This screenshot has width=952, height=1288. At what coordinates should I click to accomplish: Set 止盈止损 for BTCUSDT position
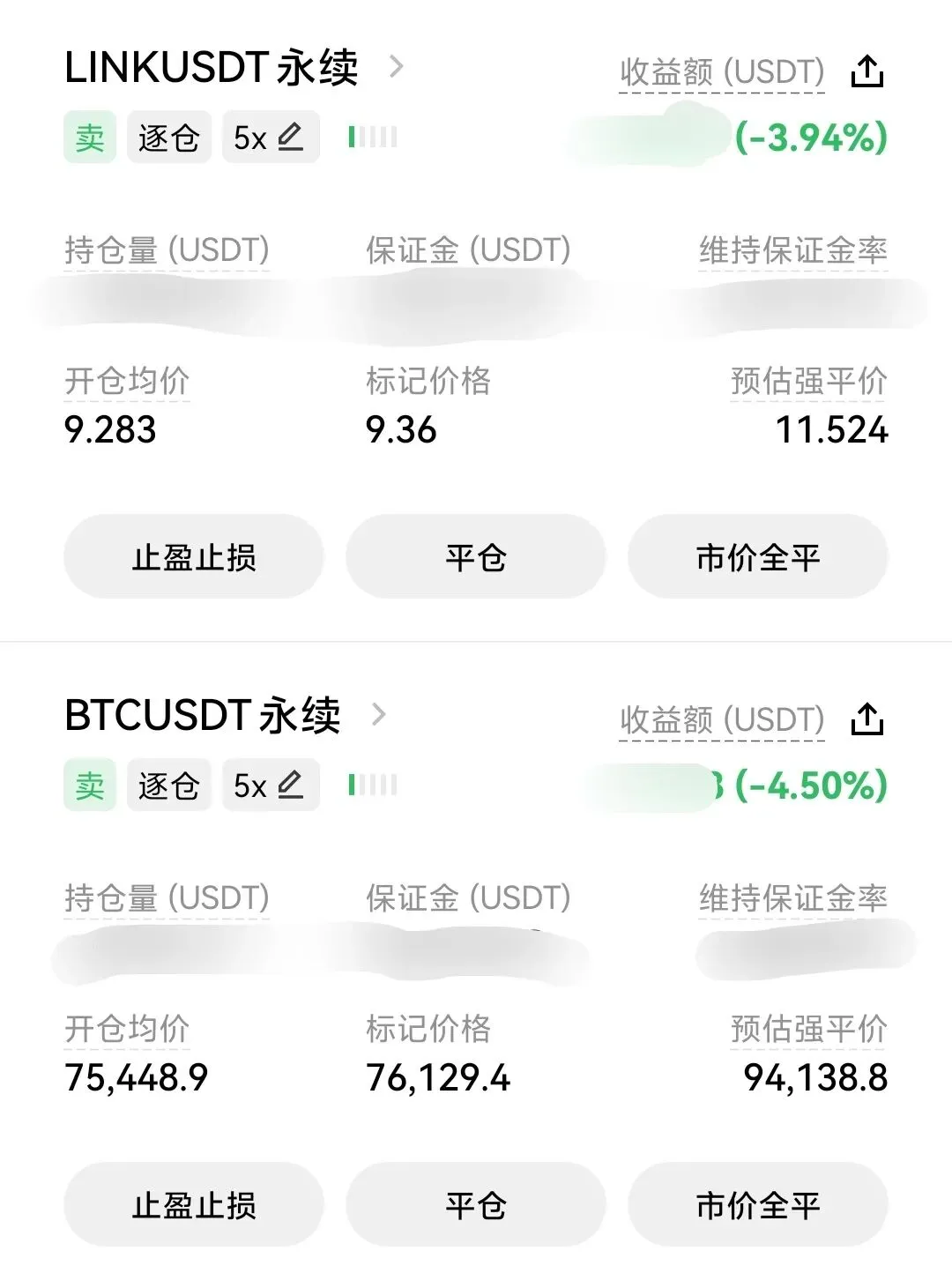194,1204
